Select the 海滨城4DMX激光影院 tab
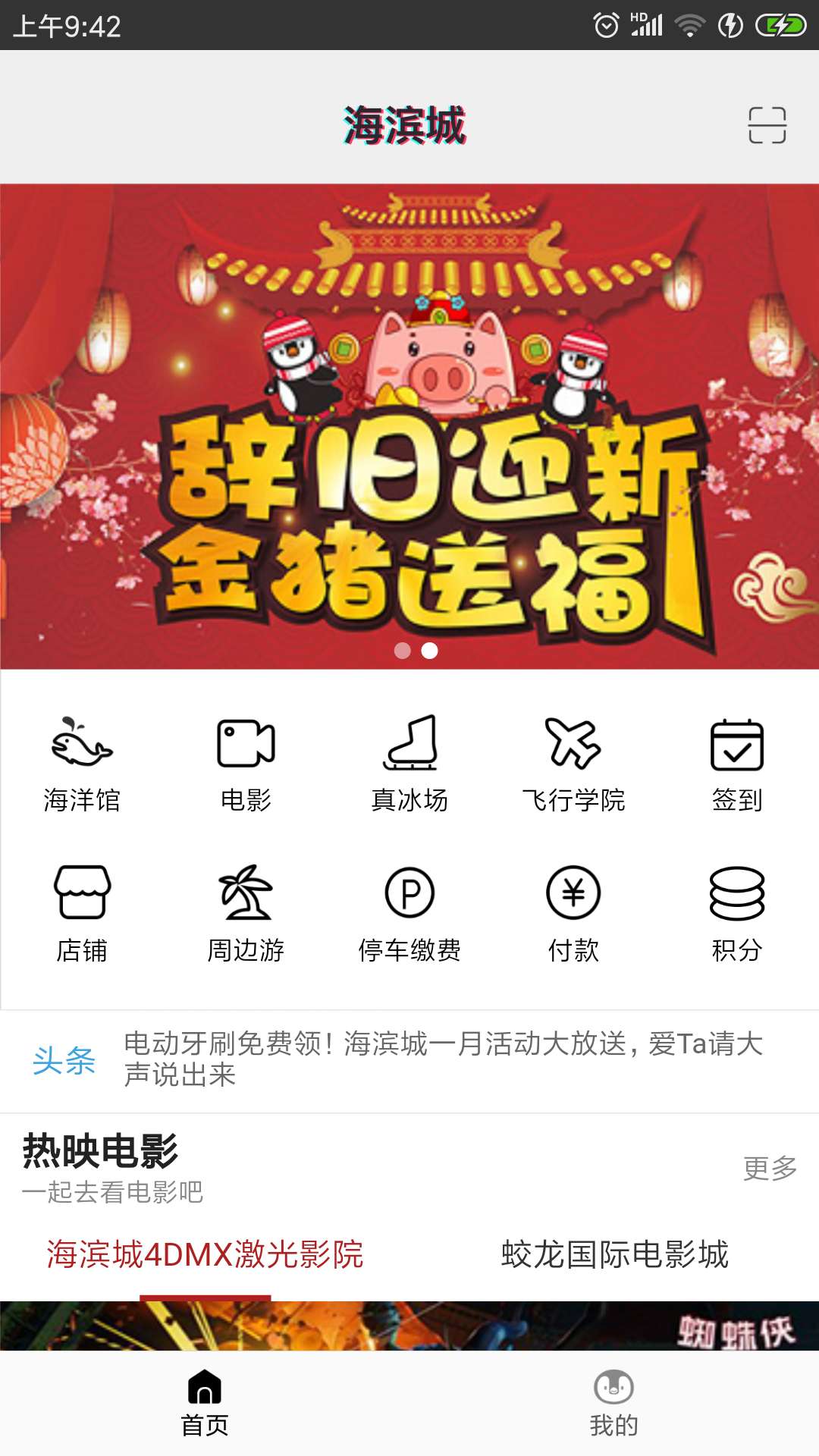 point(205,1251)
